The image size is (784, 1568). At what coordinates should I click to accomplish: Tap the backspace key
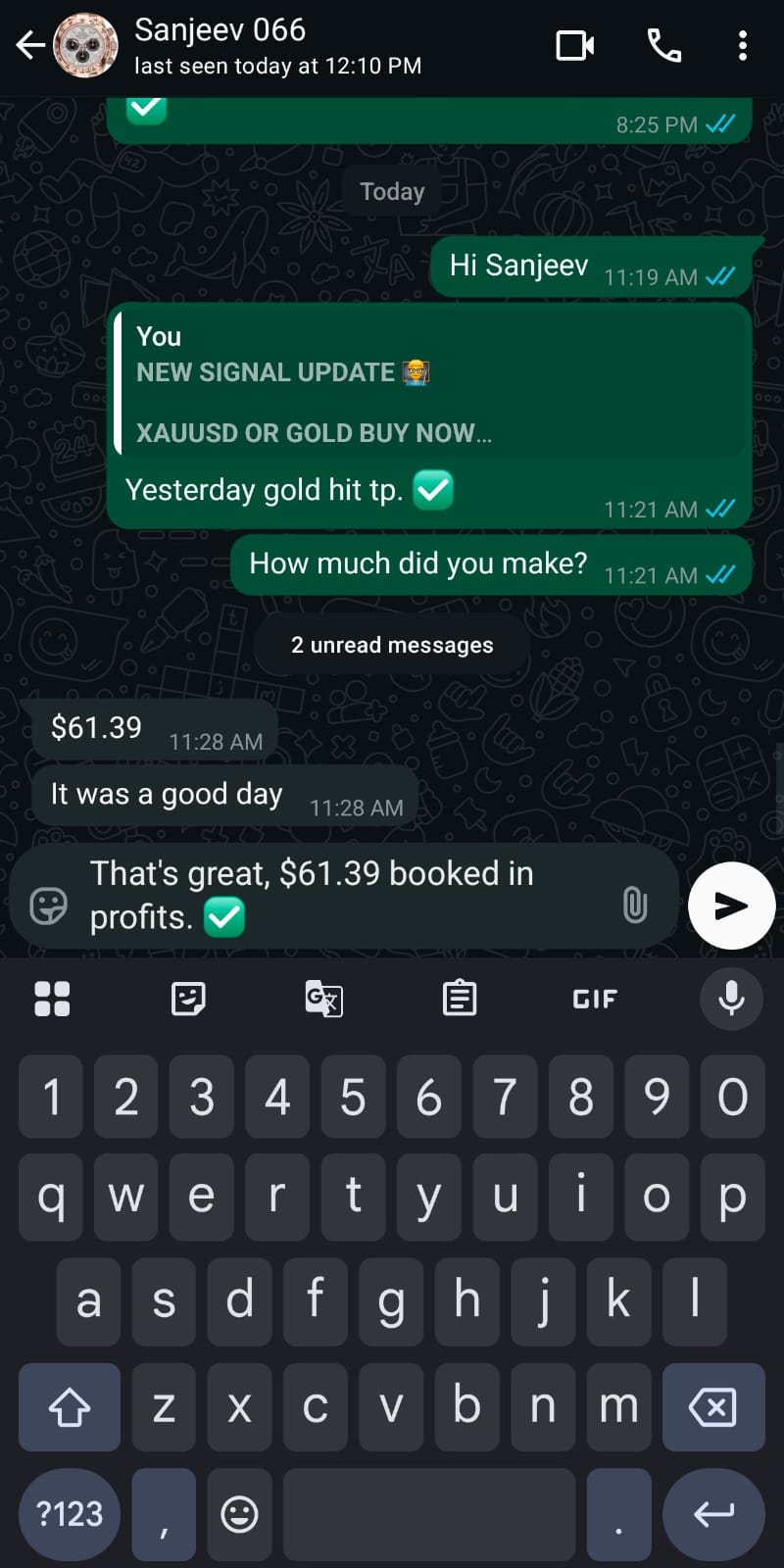tap(712, 1407)
